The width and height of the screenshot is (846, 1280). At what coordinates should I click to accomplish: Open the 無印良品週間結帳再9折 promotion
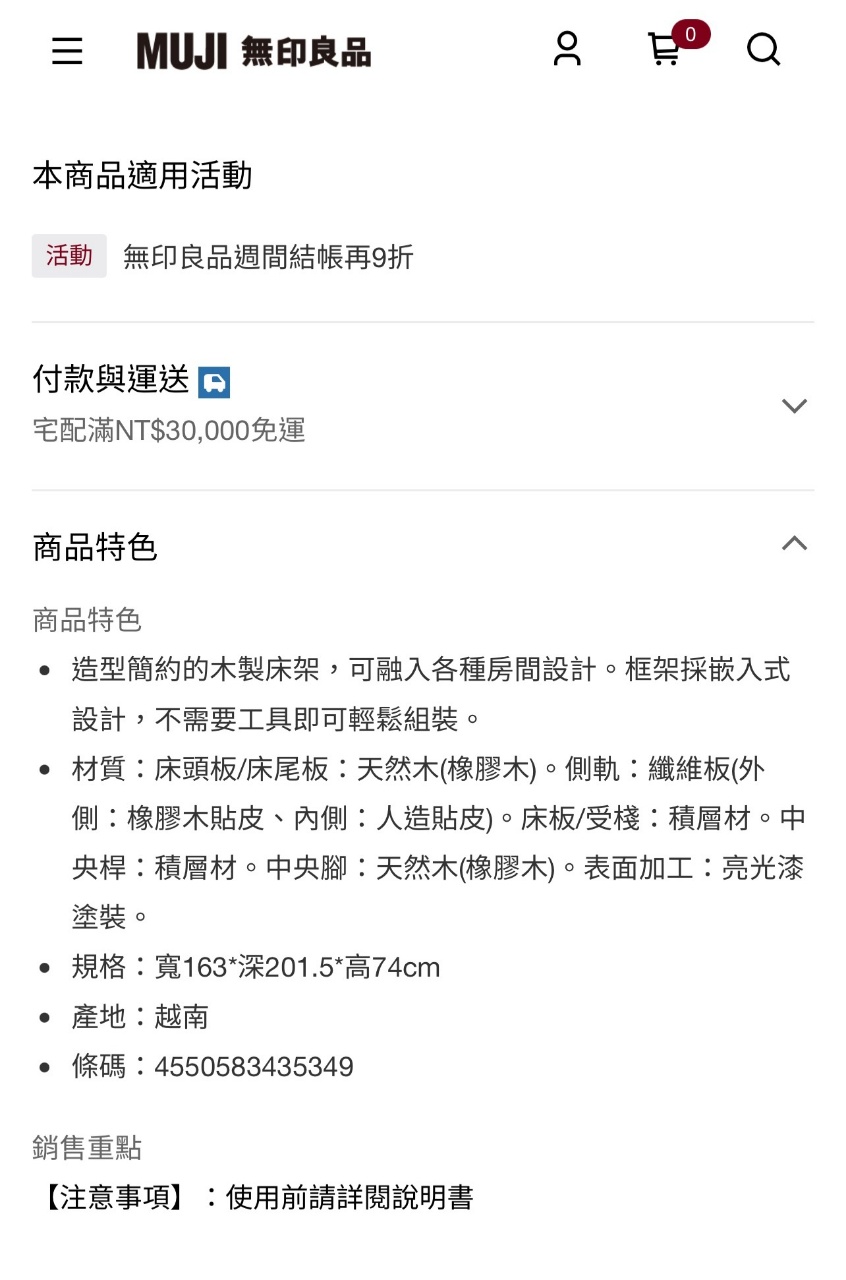(x=267, y=258)
